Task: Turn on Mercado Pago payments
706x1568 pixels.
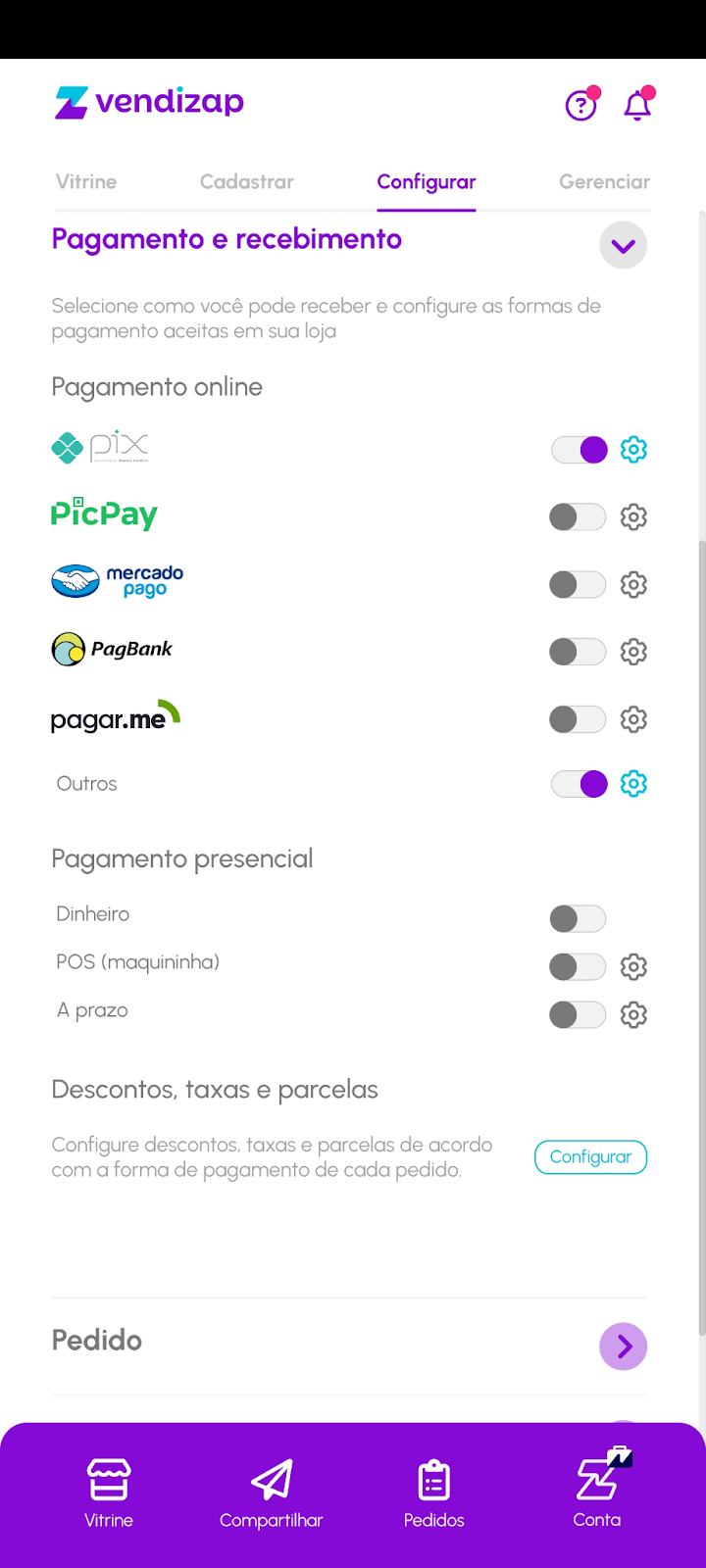Action: (578, 585)
